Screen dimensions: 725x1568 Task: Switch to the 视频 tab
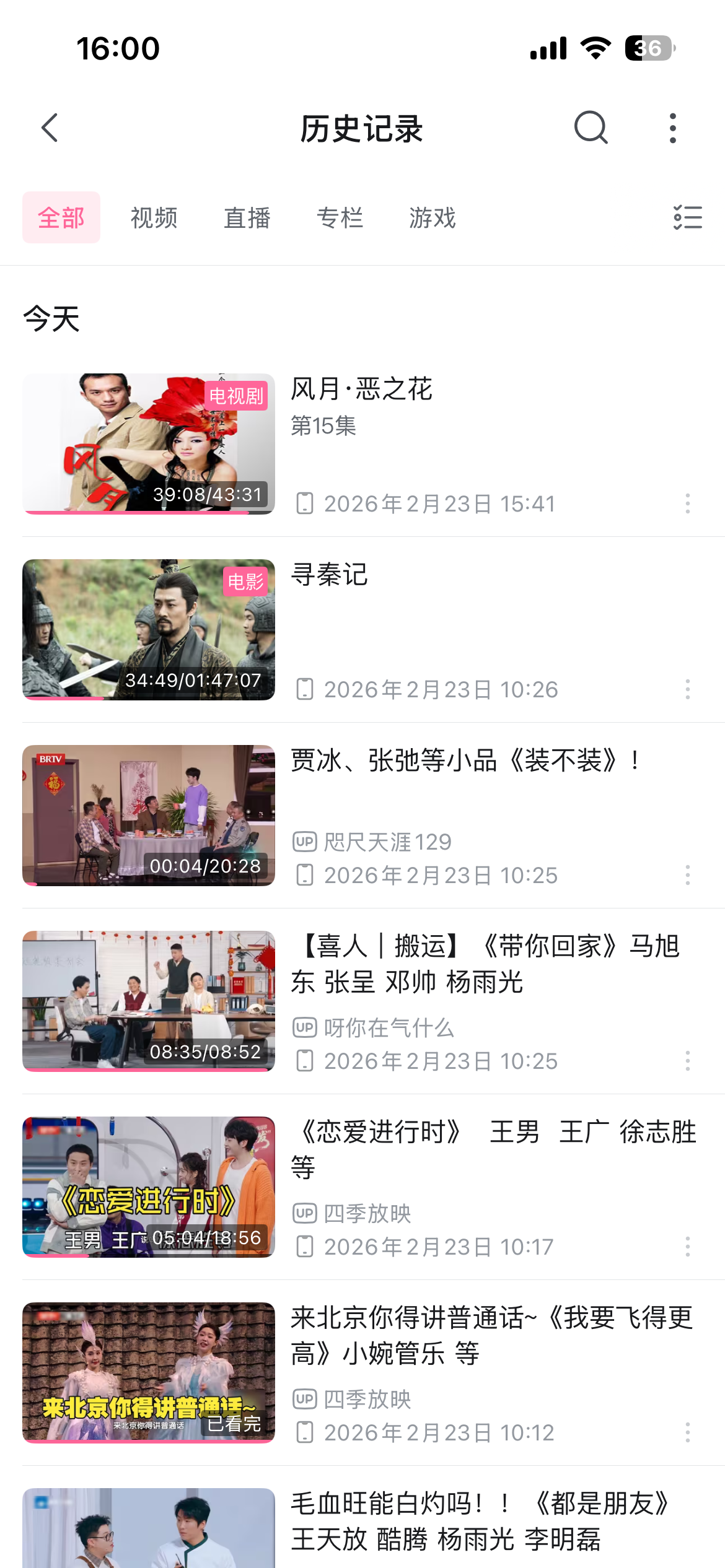[x=154, y=217]
